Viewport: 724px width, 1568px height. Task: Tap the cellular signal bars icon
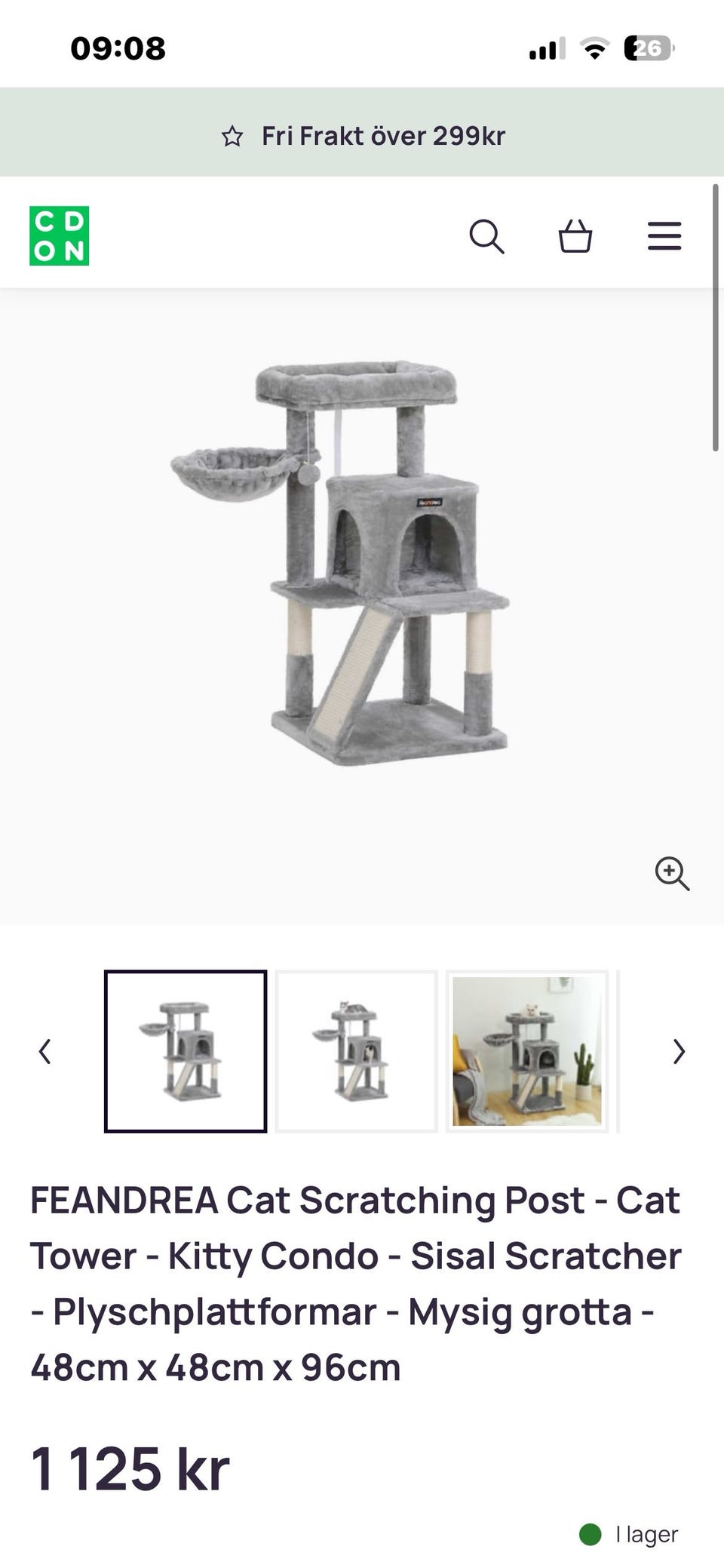click(x=545, y=48)
